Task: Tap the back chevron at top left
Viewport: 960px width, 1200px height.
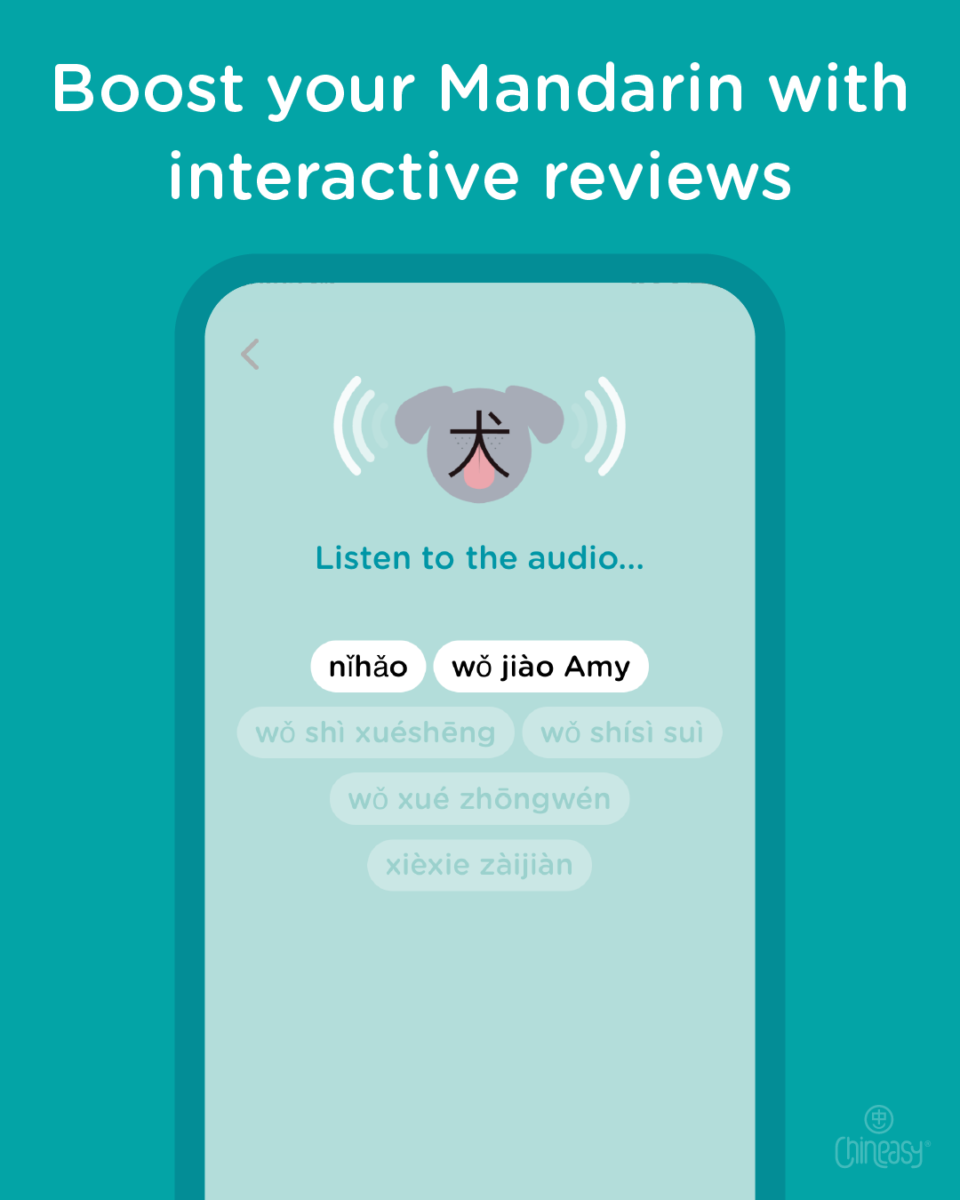Action: point(251,354)
